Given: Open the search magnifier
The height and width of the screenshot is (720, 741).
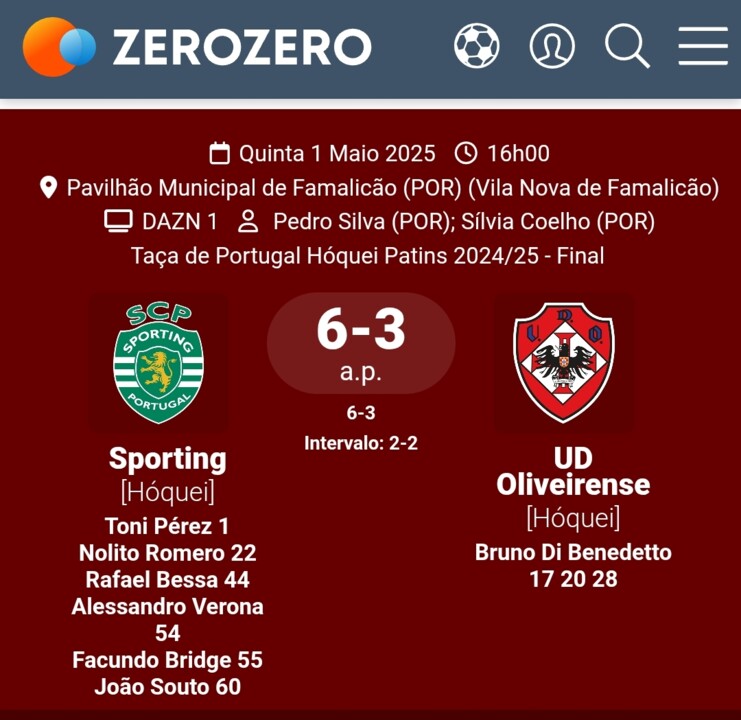Looking at the screenshot, I should 627,46.
